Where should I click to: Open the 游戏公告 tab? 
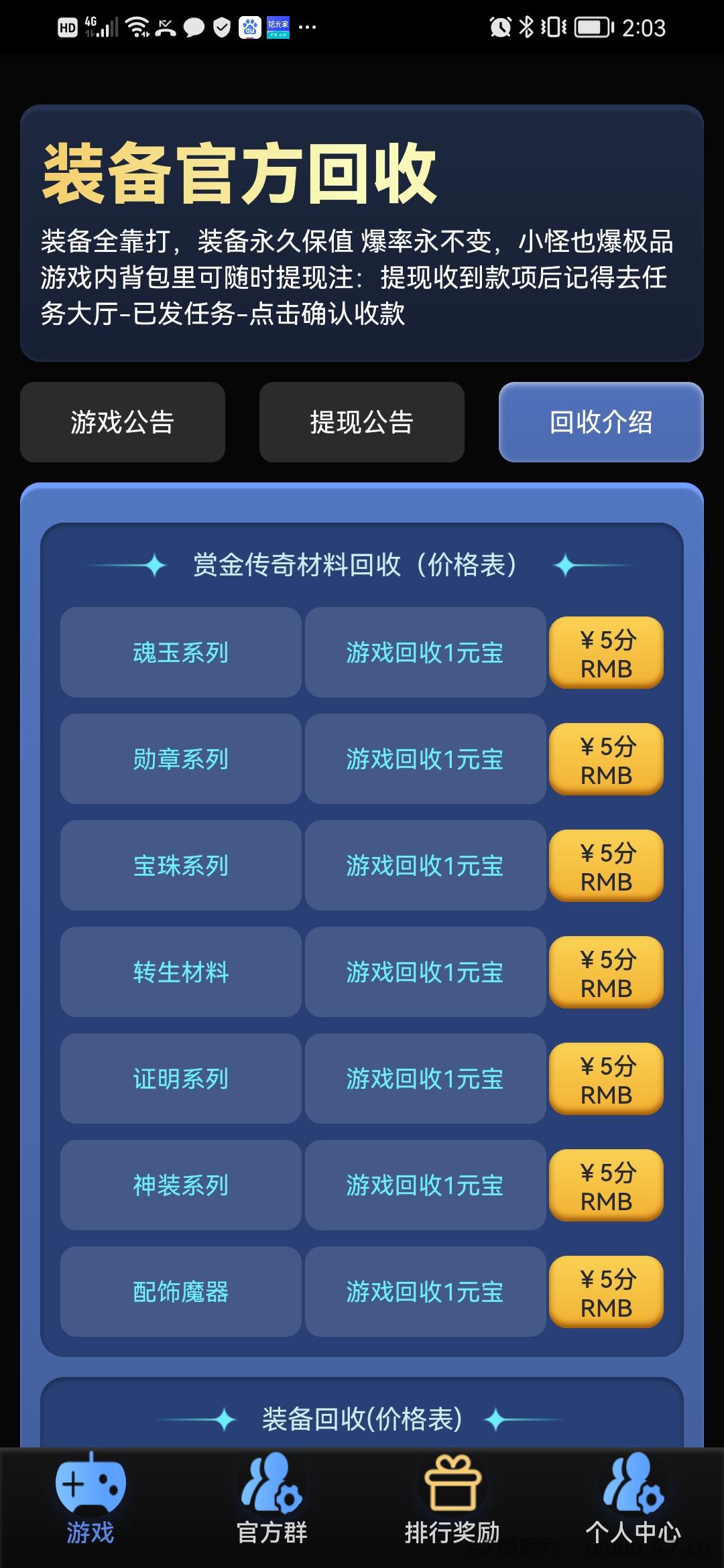pos(123,422)
